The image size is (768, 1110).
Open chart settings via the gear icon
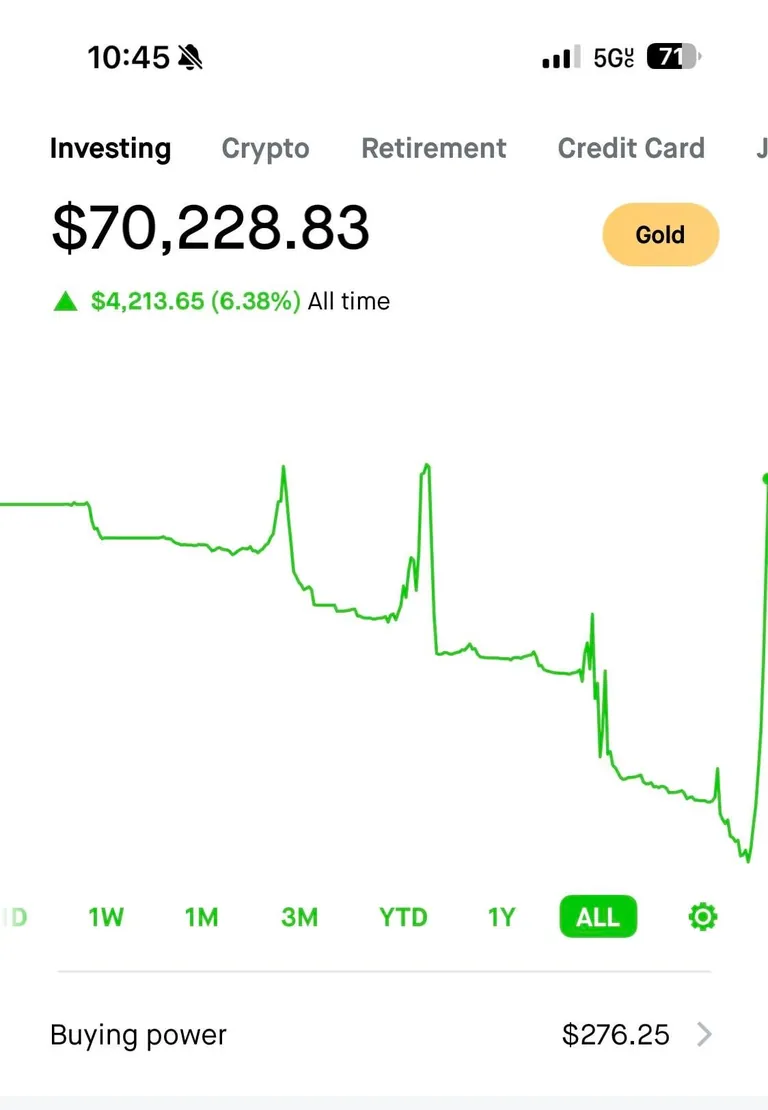click(703, 916)
